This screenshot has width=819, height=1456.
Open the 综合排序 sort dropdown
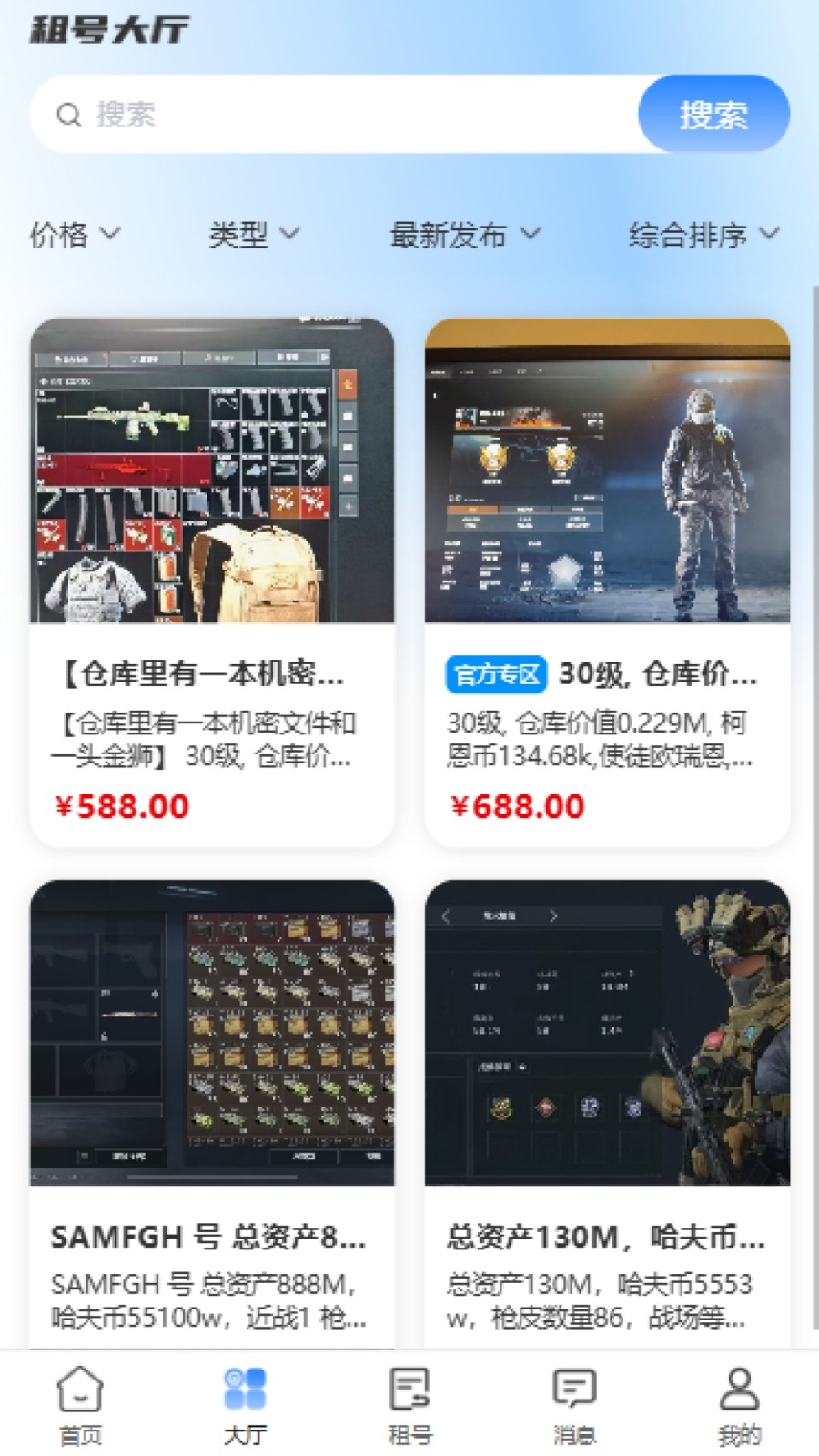tap(703, 235)
